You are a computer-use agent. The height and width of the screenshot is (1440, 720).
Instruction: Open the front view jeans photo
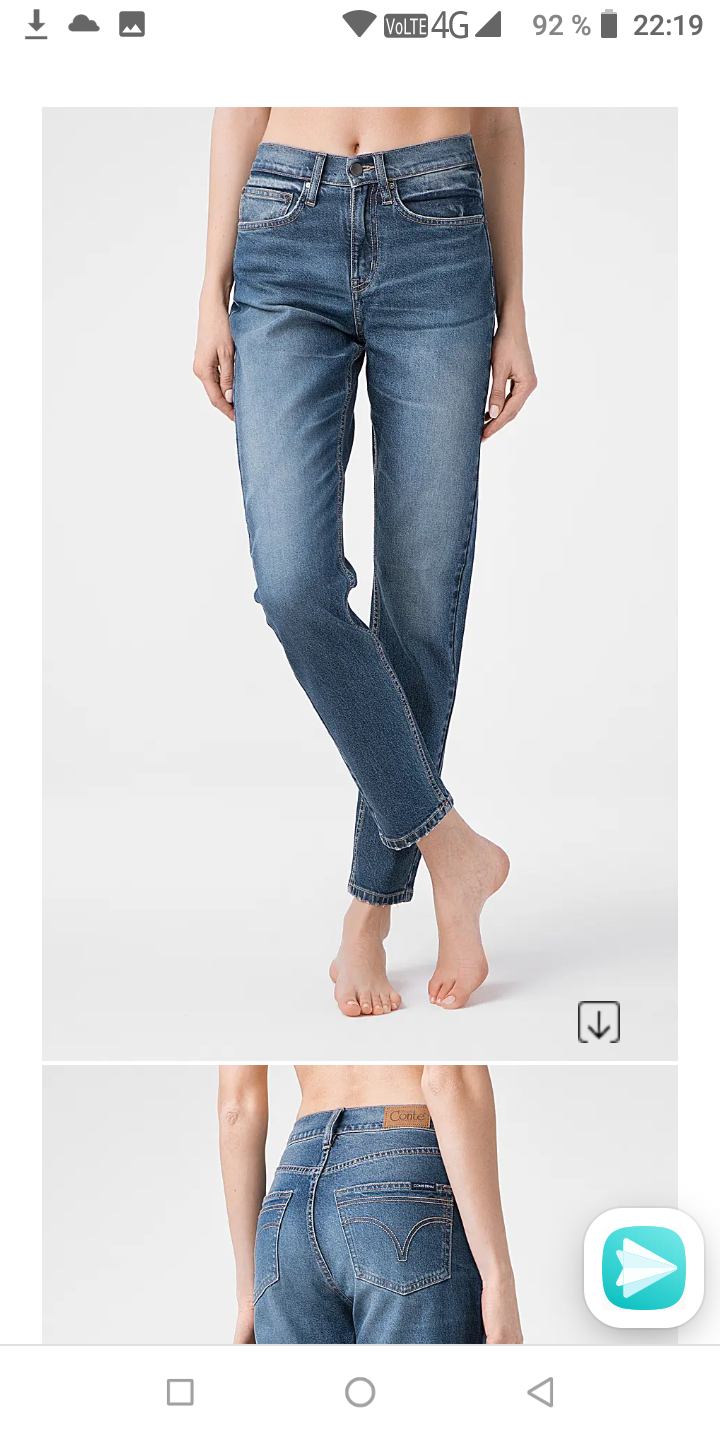click(360, 583)
